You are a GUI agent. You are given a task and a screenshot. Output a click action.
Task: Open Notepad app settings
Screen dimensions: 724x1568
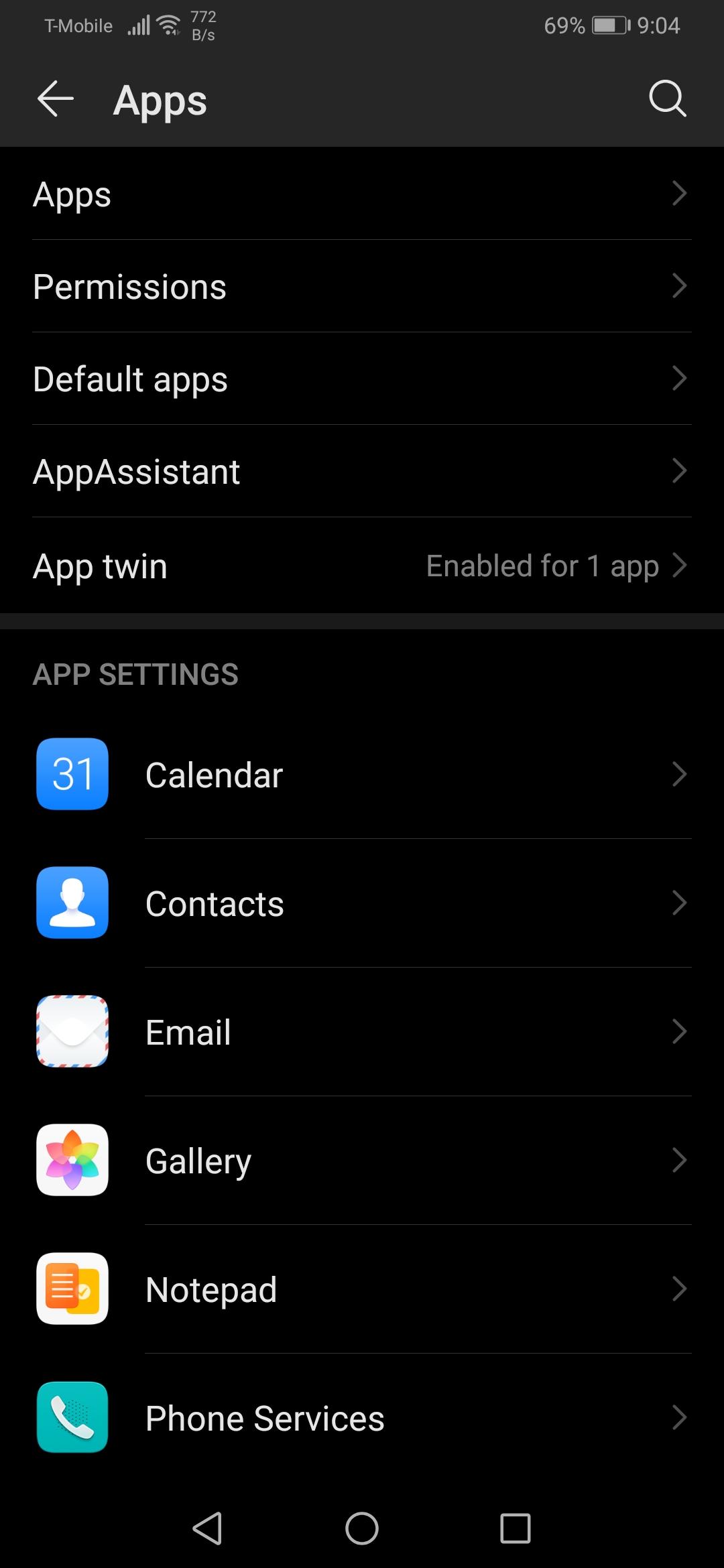(362, 1289)
